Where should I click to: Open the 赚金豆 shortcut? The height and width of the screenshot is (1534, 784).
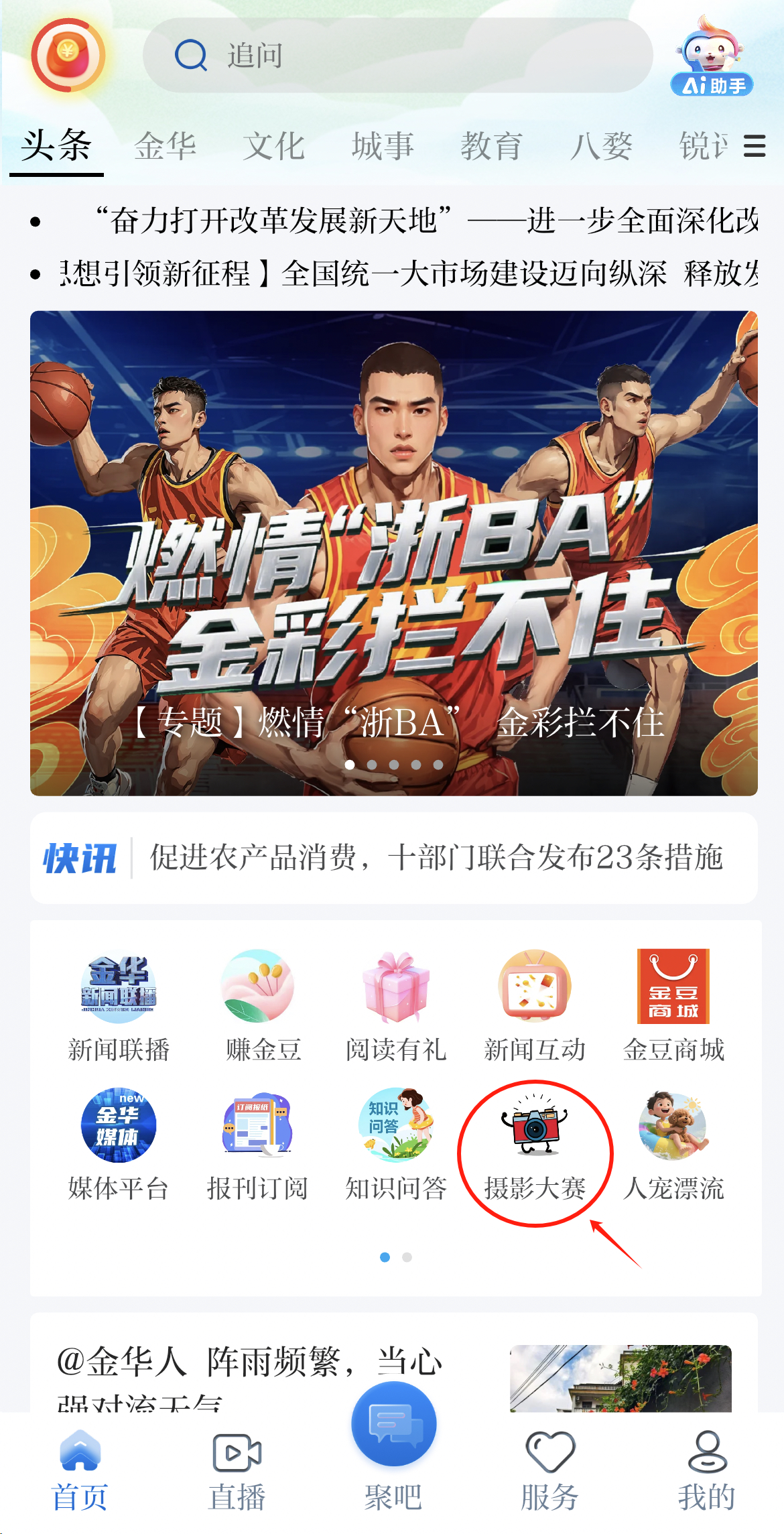click(258, 1007)
